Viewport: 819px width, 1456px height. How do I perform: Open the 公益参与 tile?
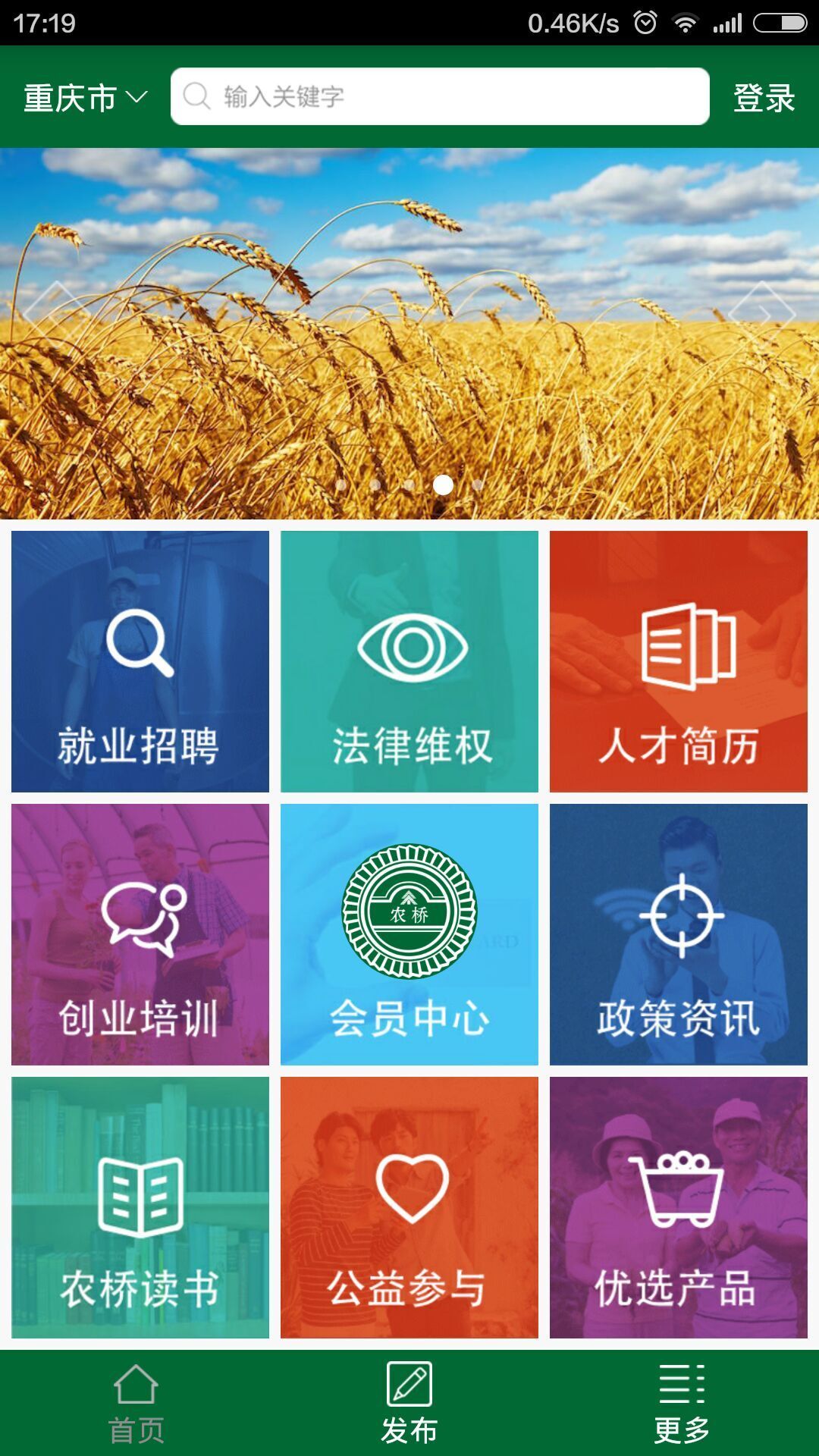pos(409,1207)
